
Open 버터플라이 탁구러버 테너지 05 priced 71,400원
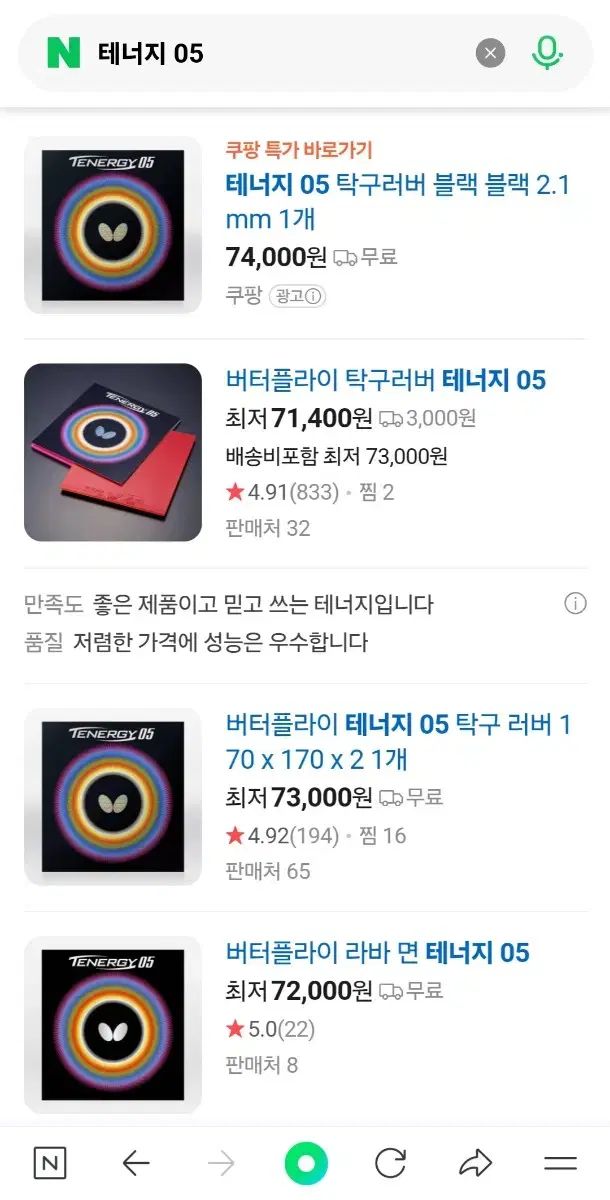click(386, 380)
